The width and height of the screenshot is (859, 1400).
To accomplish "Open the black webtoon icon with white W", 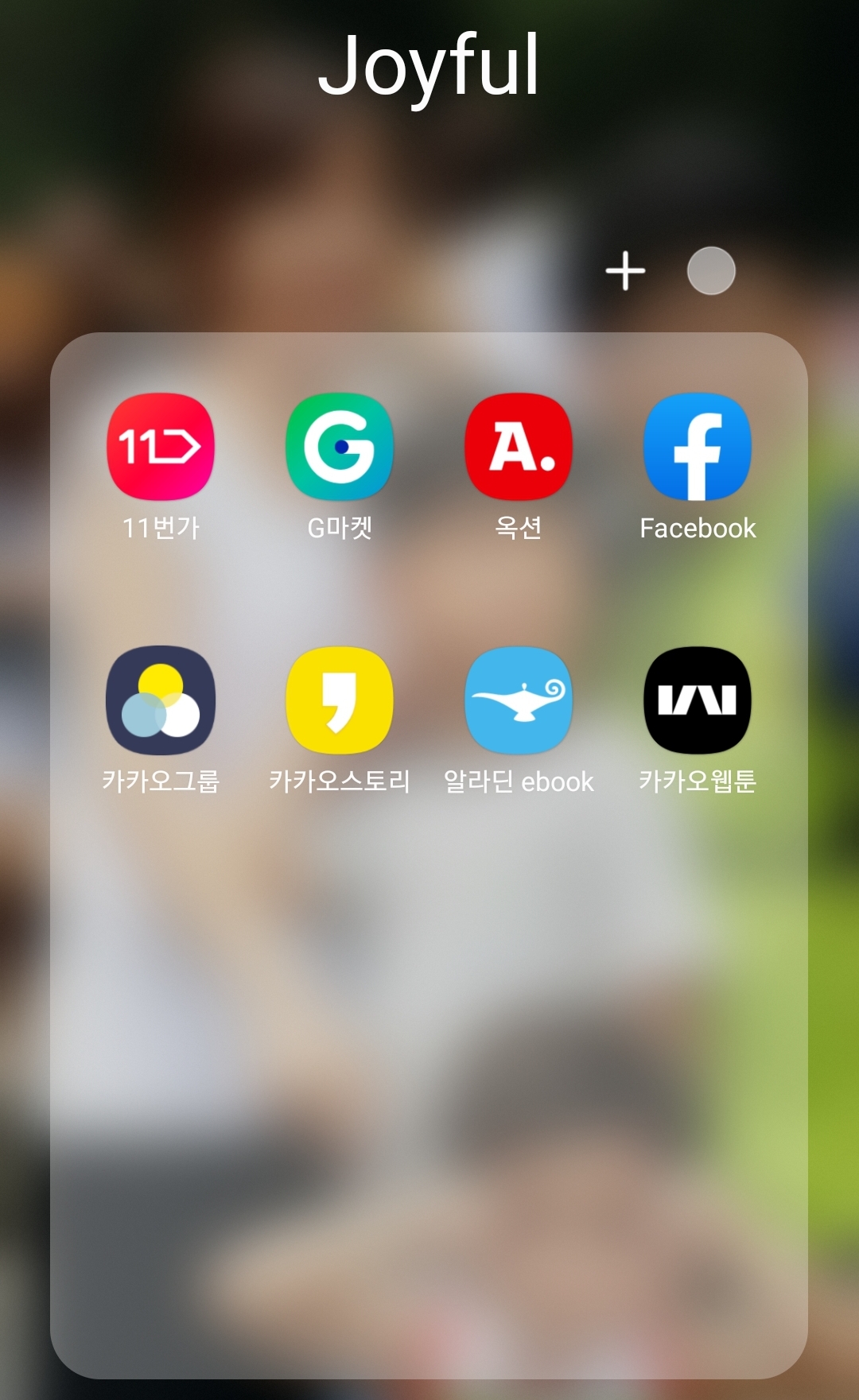I will 698,701.
